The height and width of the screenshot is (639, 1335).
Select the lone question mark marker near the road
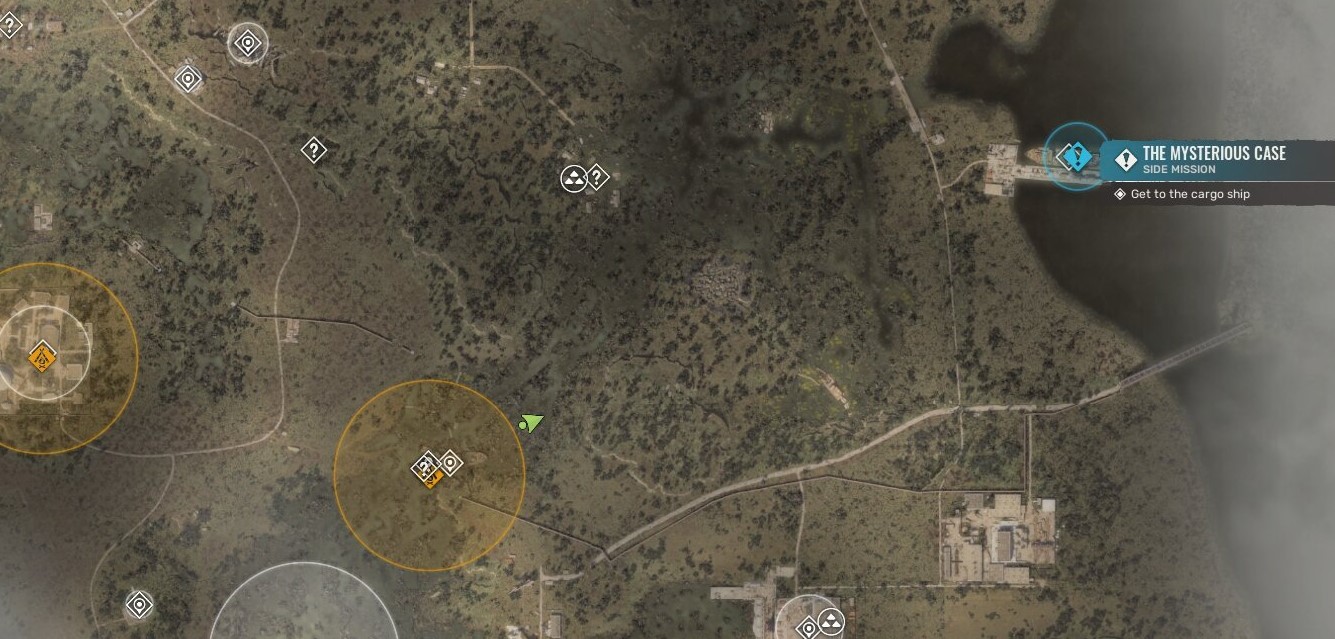point(314,150)
